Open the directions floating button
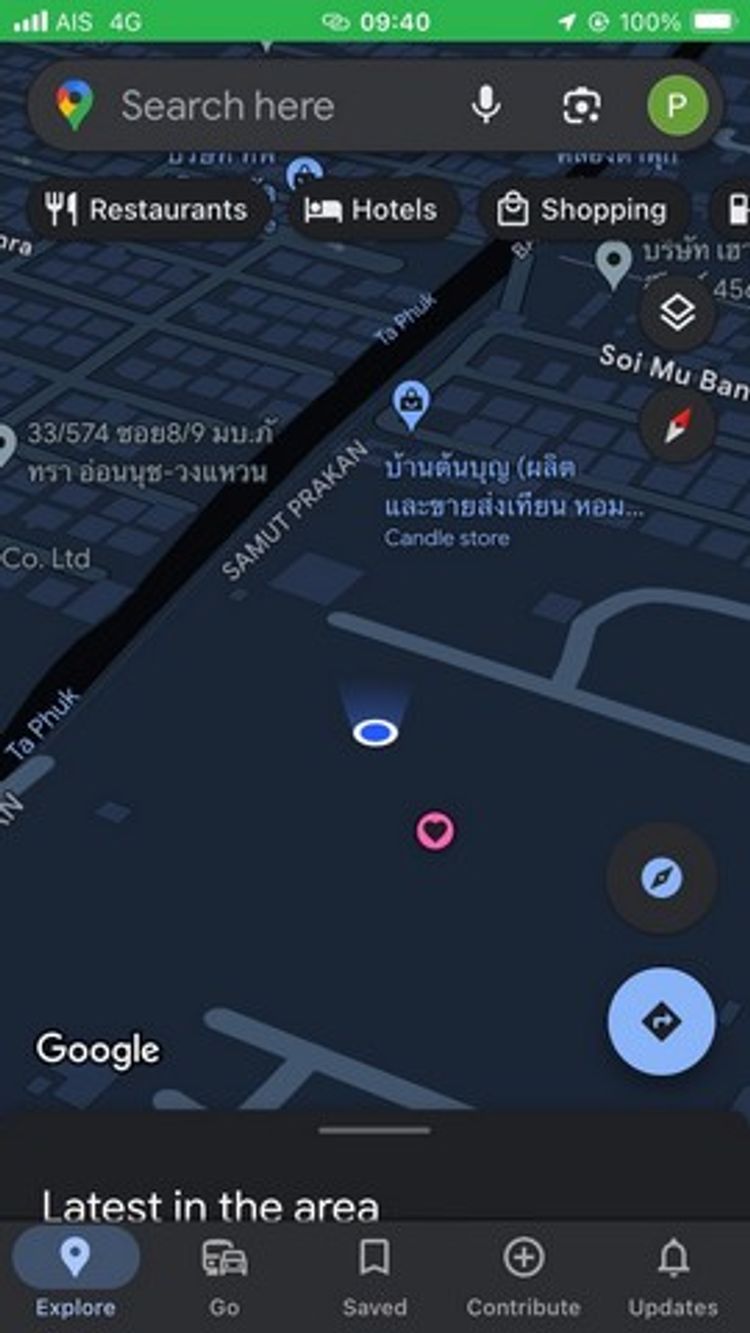Screen dimensions: 750x1333 (x=661, y=1021)
